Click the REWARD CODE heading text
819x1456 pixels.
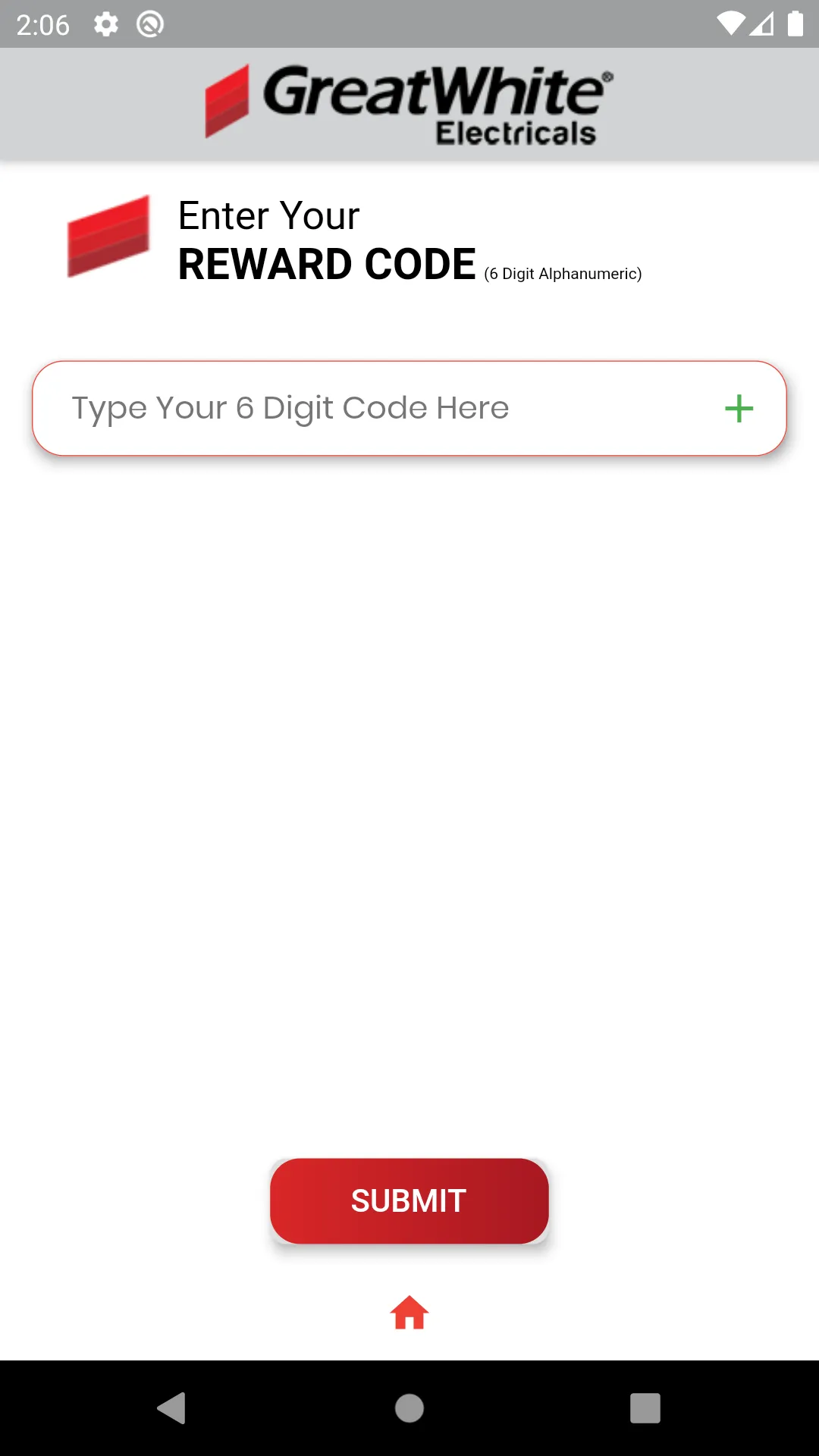point(326,264)
